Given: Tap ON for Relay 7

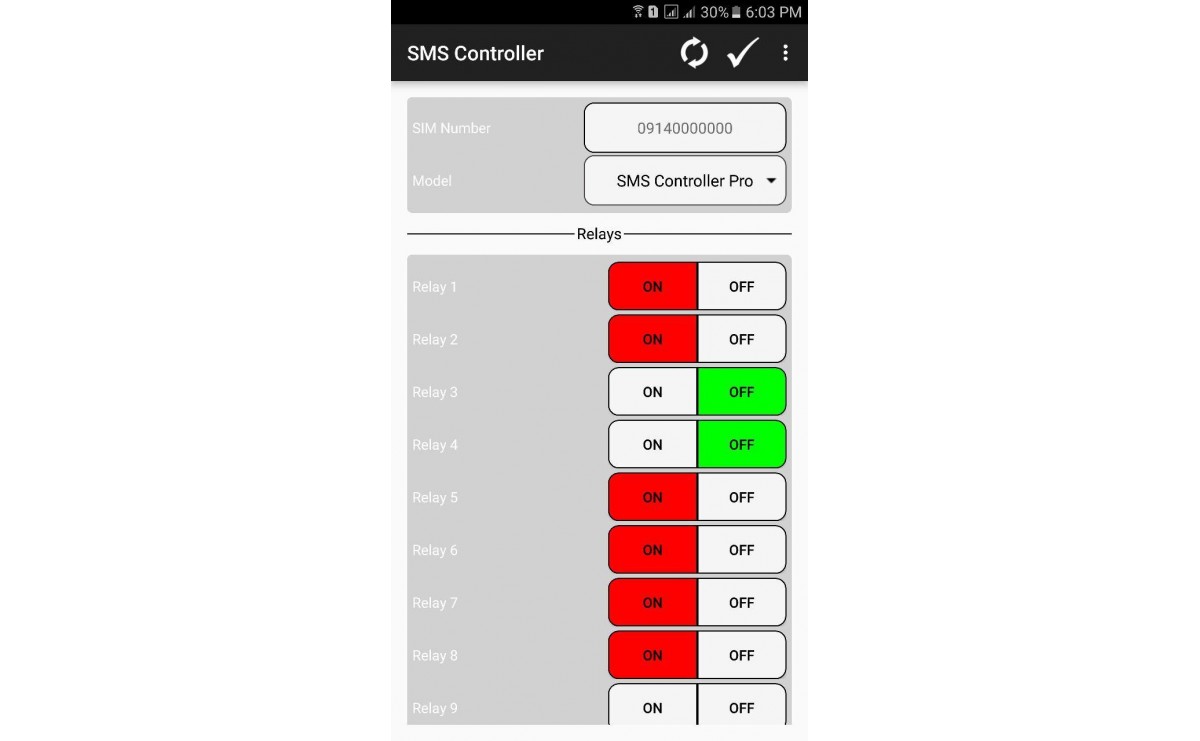Looking at the screenshot, I should click(653, 603).
